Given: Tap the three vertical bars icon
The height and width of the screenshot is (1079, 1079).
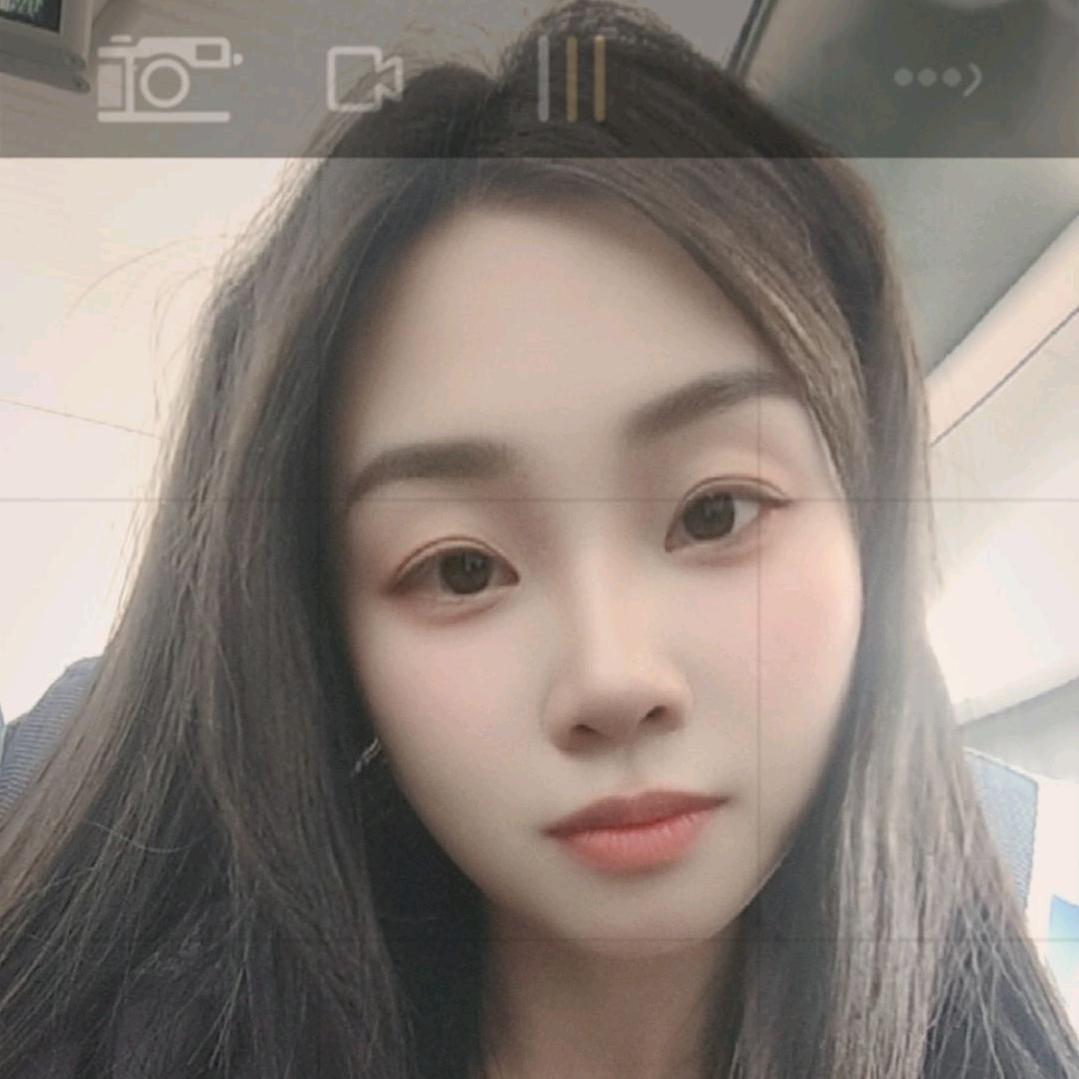Looking at the screenshot, I should (x=571, y=78).
